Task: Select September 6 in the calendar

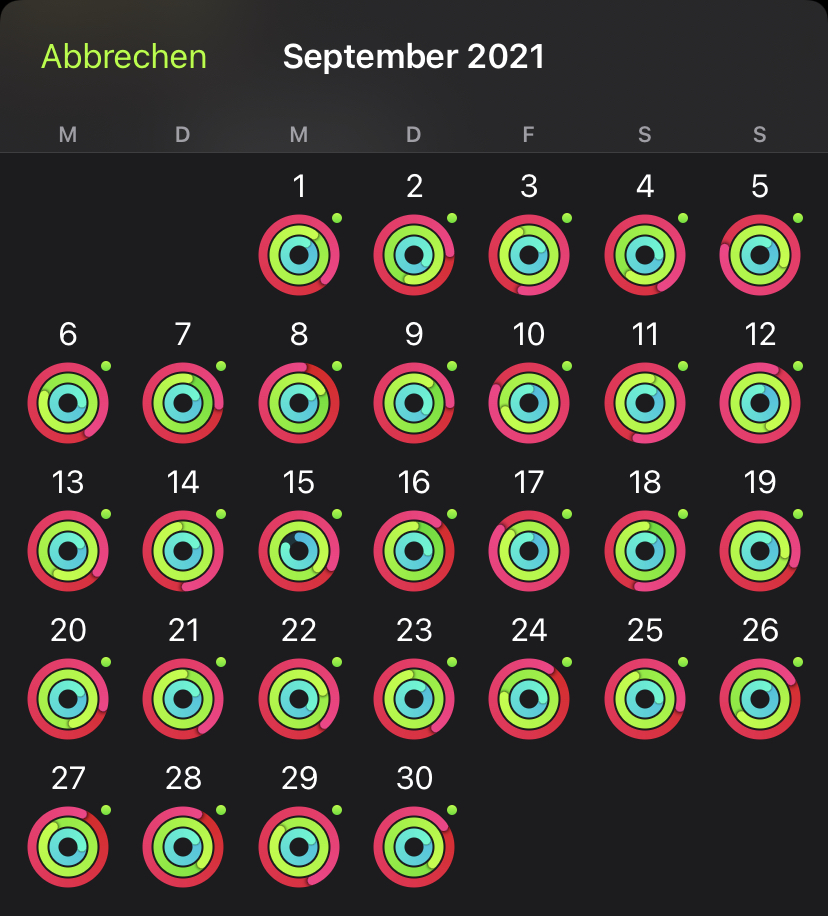Action: [68, 403]
